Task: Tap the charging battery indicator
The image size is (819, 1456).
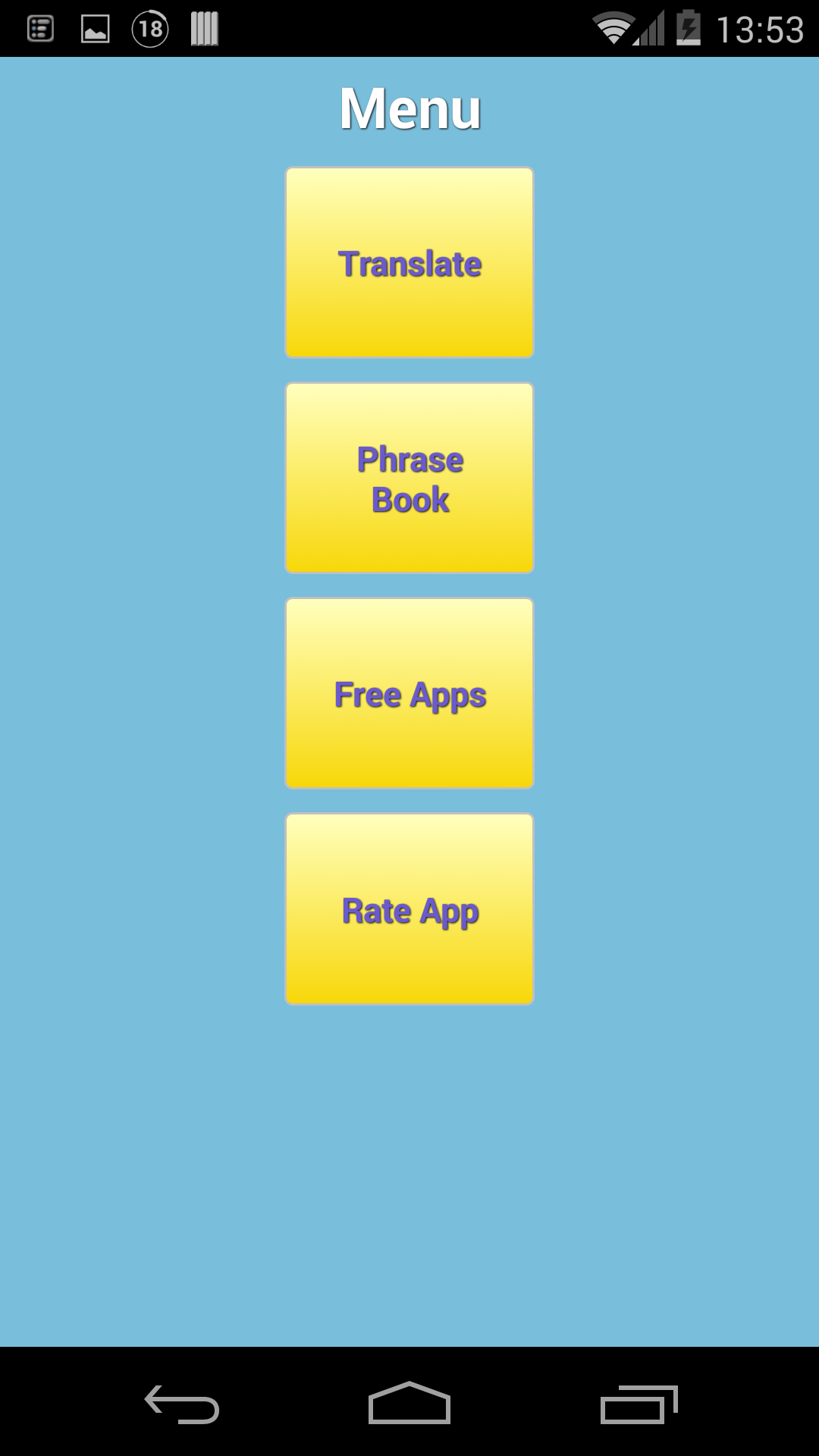Action: (689, 28)
